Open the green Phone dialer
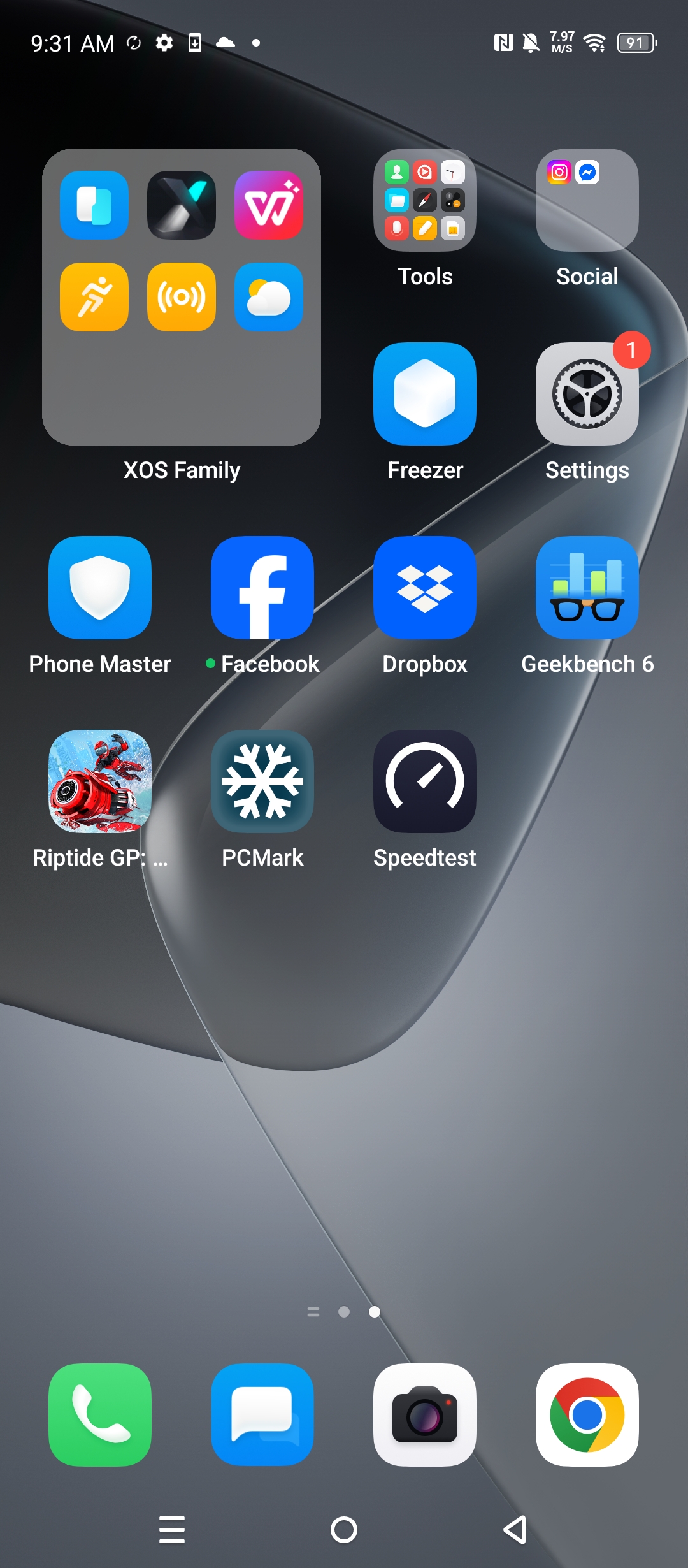Image resolution: width=688 pixels, height=1568 pixels. [x=100, y=1415]
